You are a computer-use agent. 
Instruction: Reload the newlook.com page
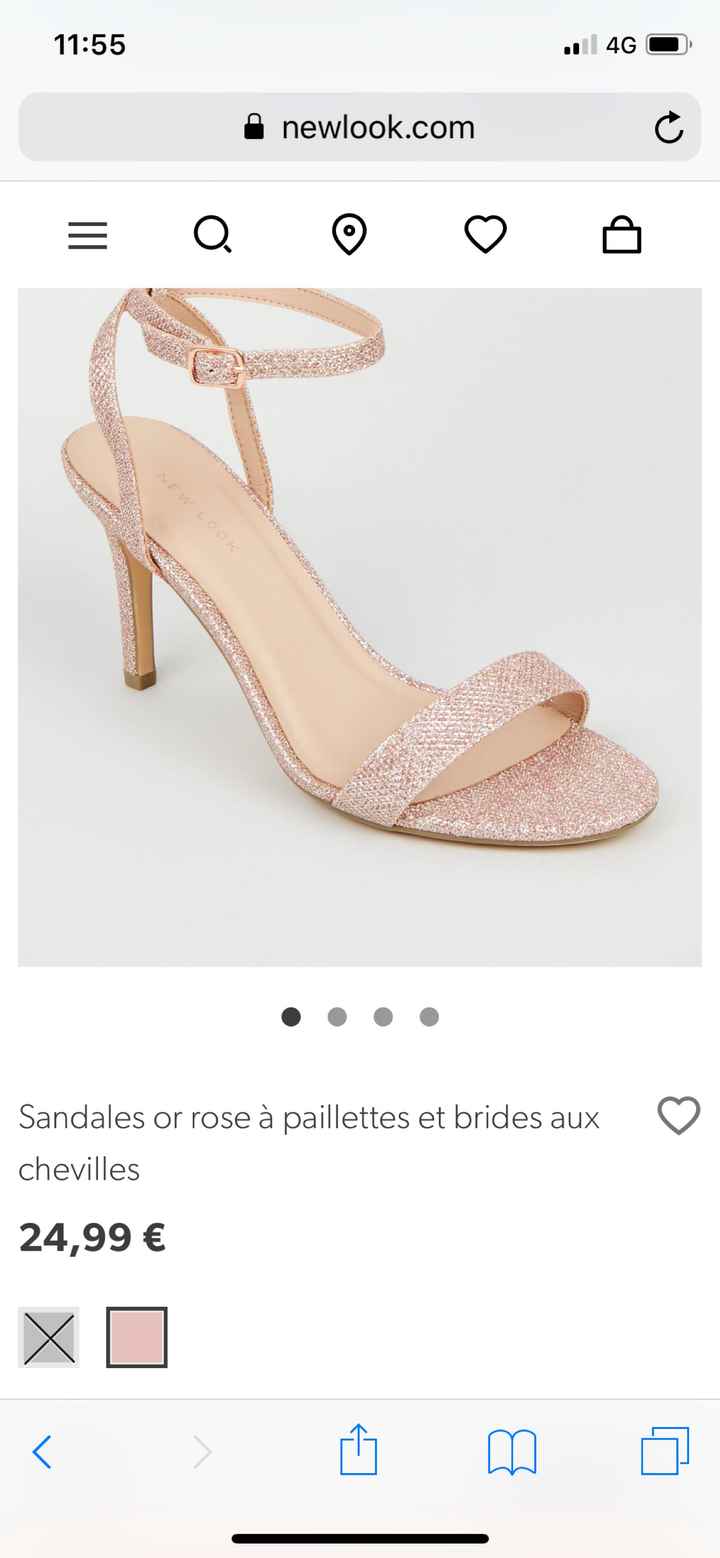[668, 127]
